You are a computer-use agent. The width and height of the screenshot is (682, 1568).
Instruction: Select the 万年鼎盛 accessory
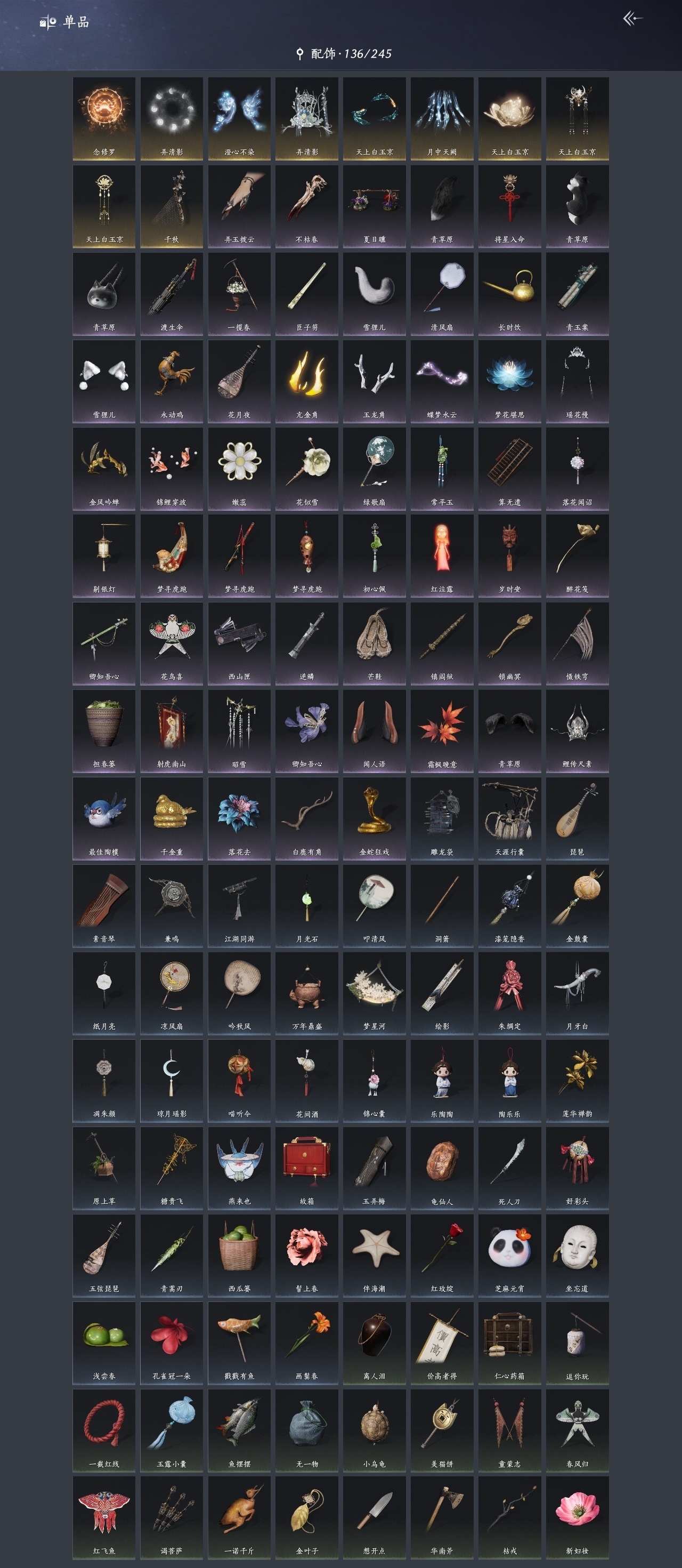(x=306, y=993)
